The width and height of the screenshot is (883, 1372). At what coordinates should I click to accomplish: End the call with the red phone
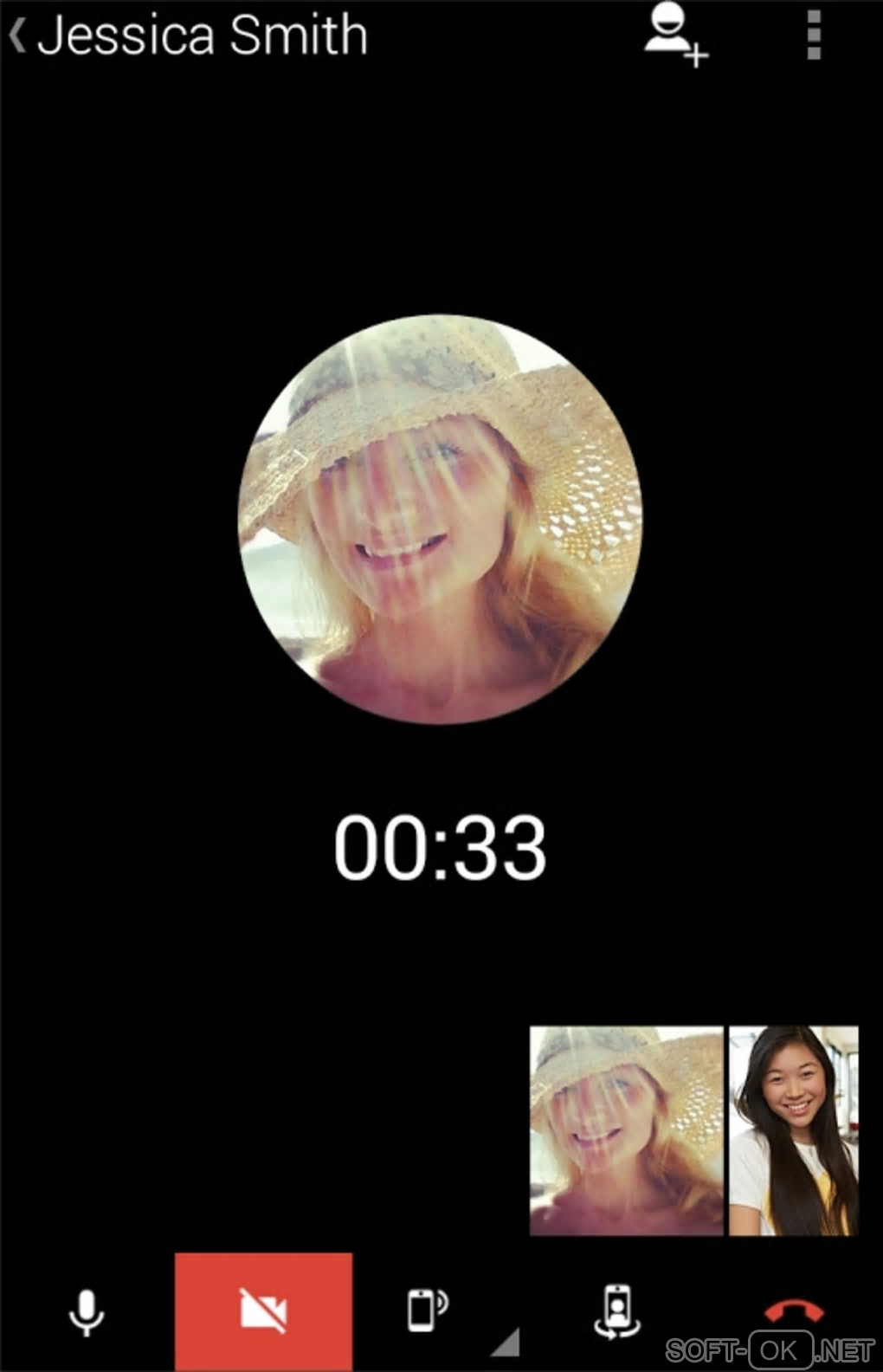pyautogui.click(x=793, y=1311)
